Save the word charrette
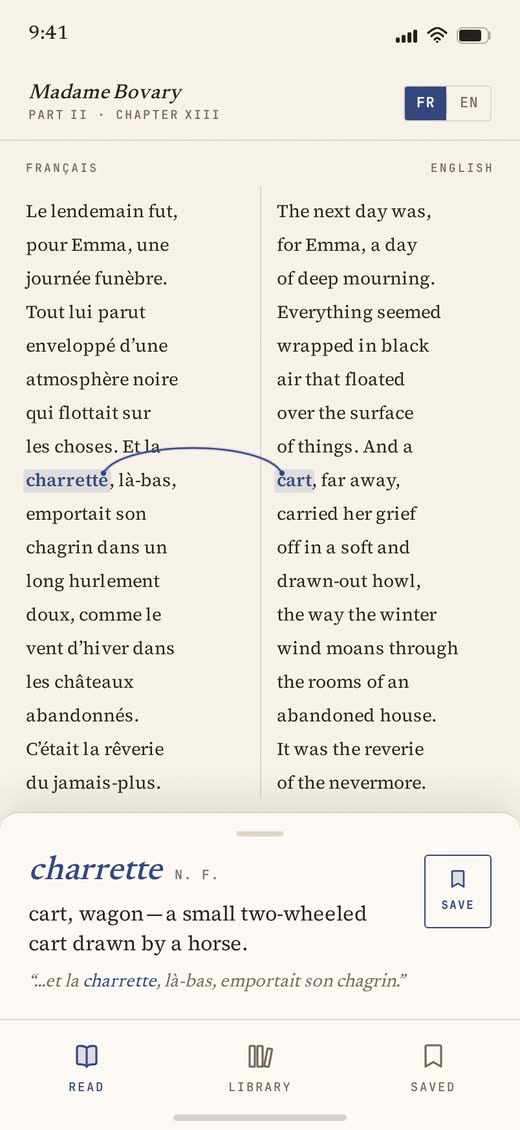Image resolution: width=520 pixels, height=1130 pixels. coord(457,891)
